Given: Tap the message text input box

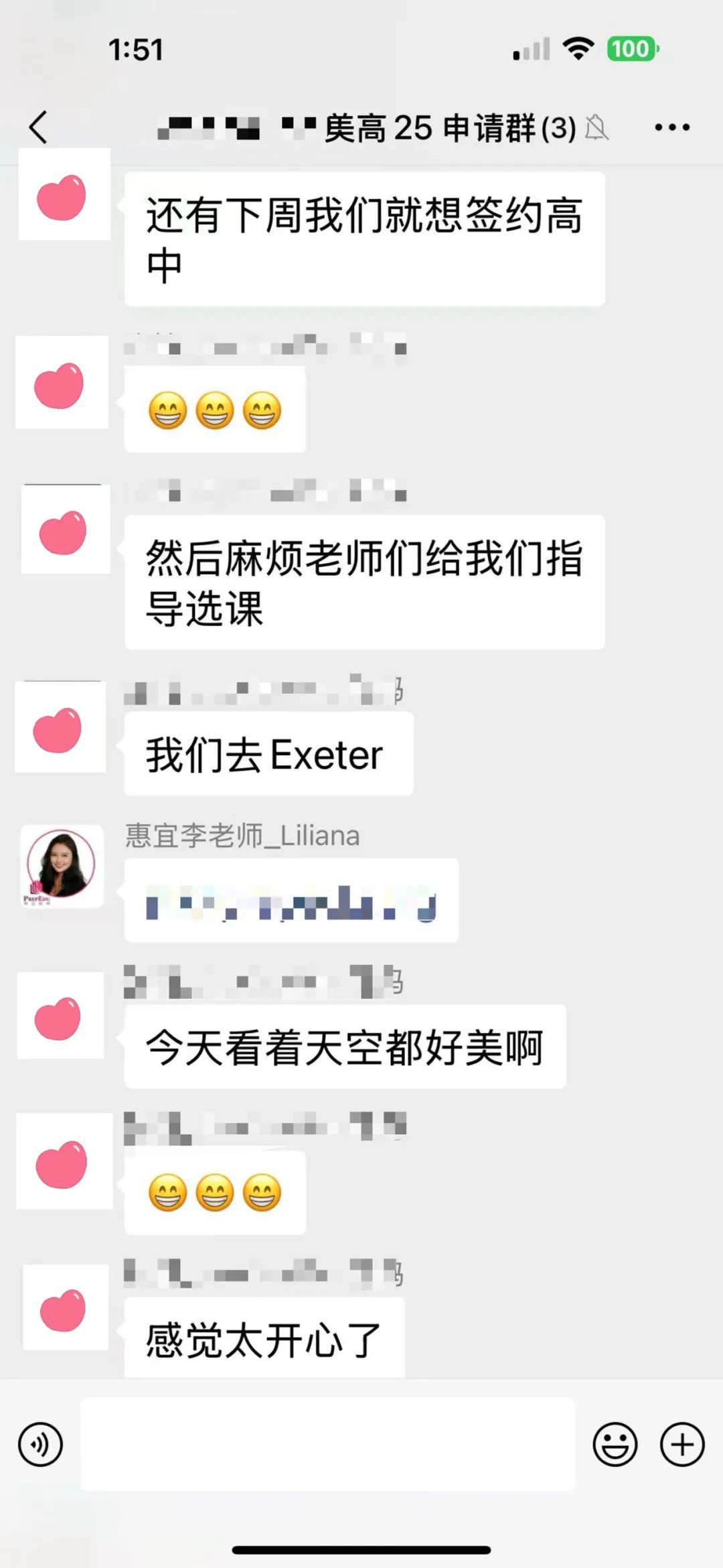Looking at the screenshot, I should (x=328, y=1443).
